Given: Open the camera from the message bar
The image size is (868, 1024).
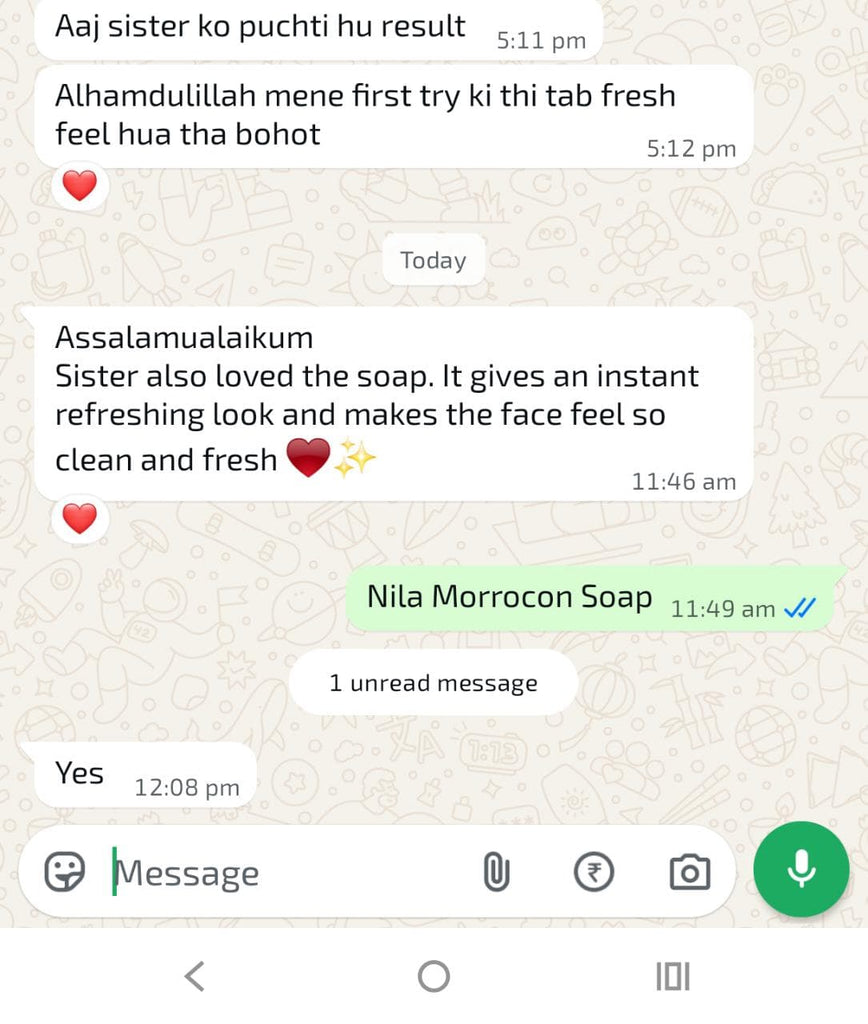Looking at the screenshot, I should tap(690, 872).
